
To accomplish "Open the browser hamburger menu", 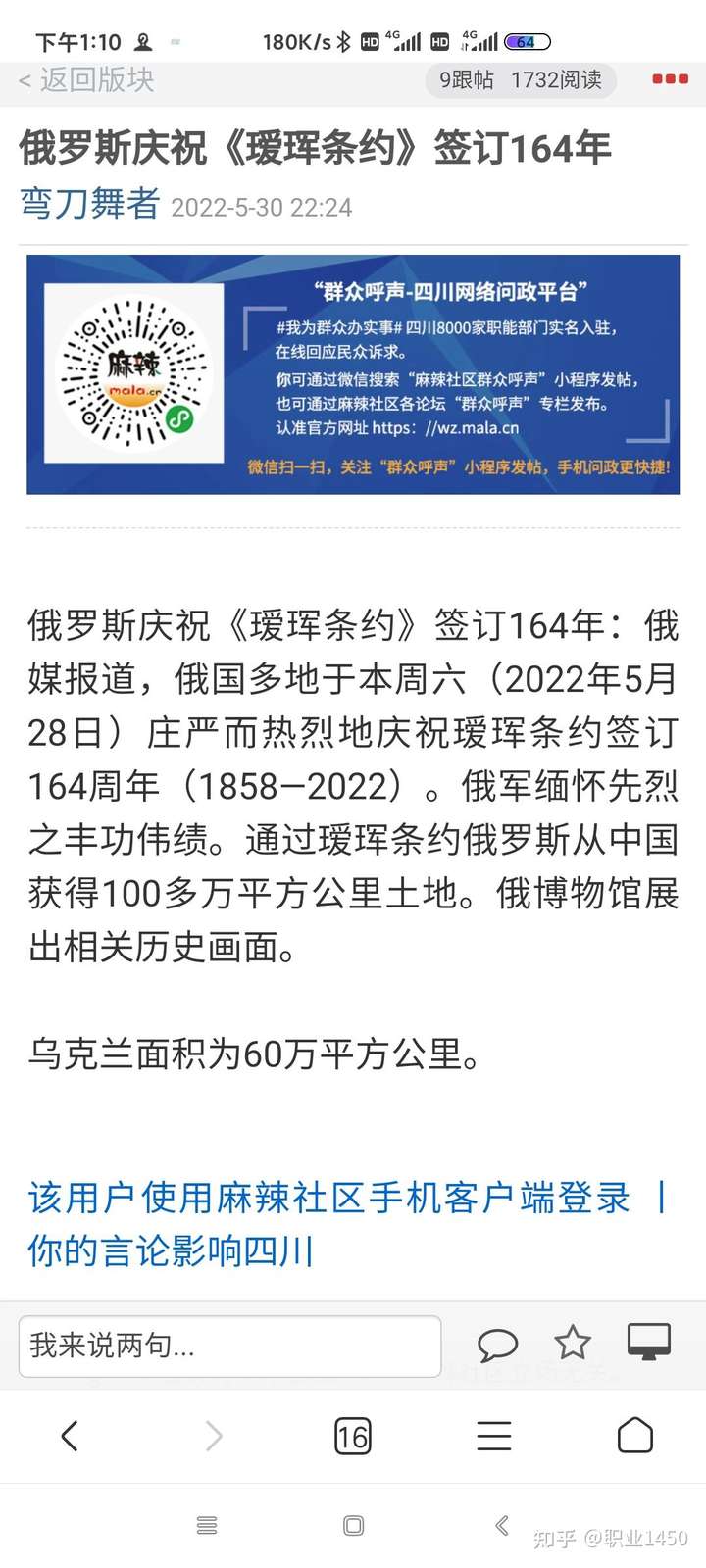I will pyautogui.click(x=494, y=1436).
